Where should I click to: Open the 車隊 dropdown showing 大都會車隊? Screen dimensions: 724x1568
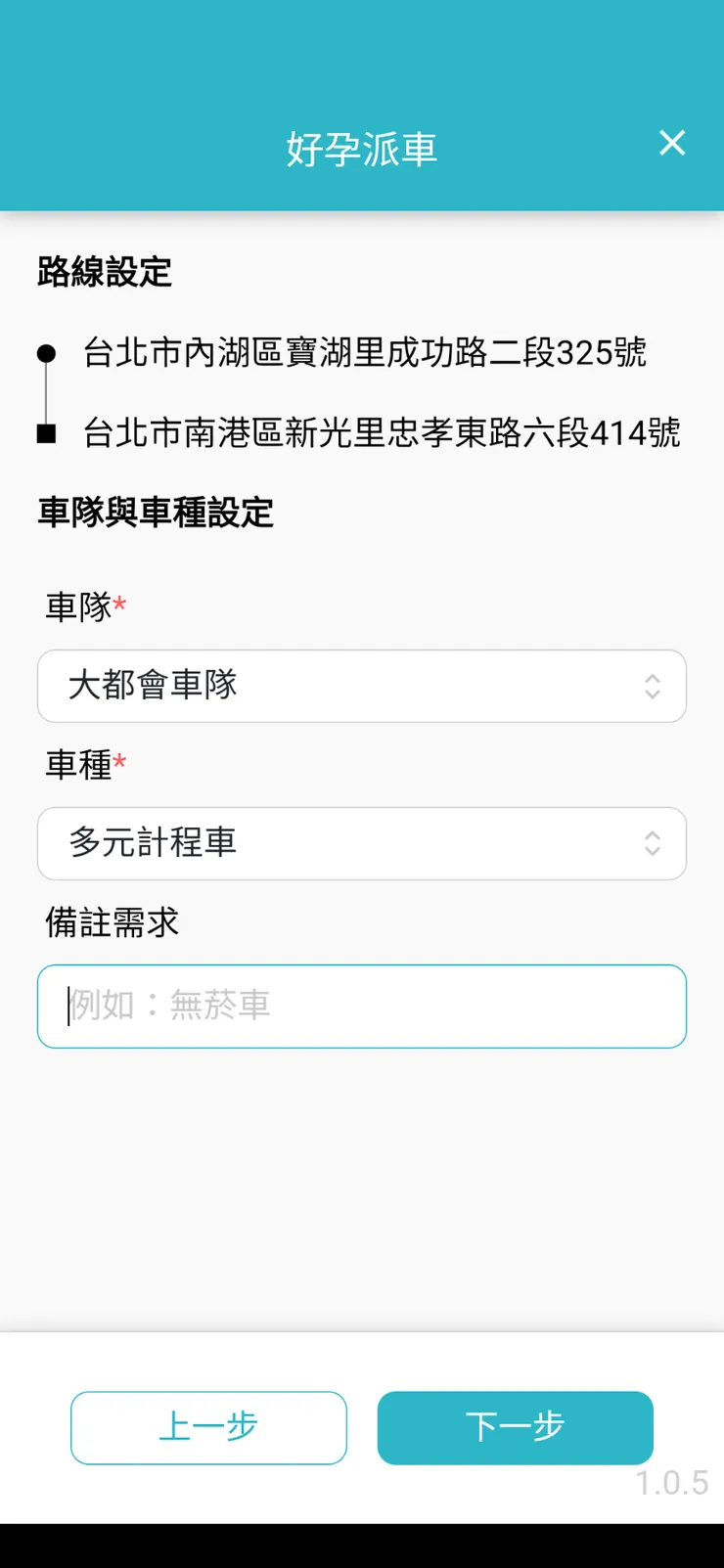pyautogui.click(x=361, y=686)
